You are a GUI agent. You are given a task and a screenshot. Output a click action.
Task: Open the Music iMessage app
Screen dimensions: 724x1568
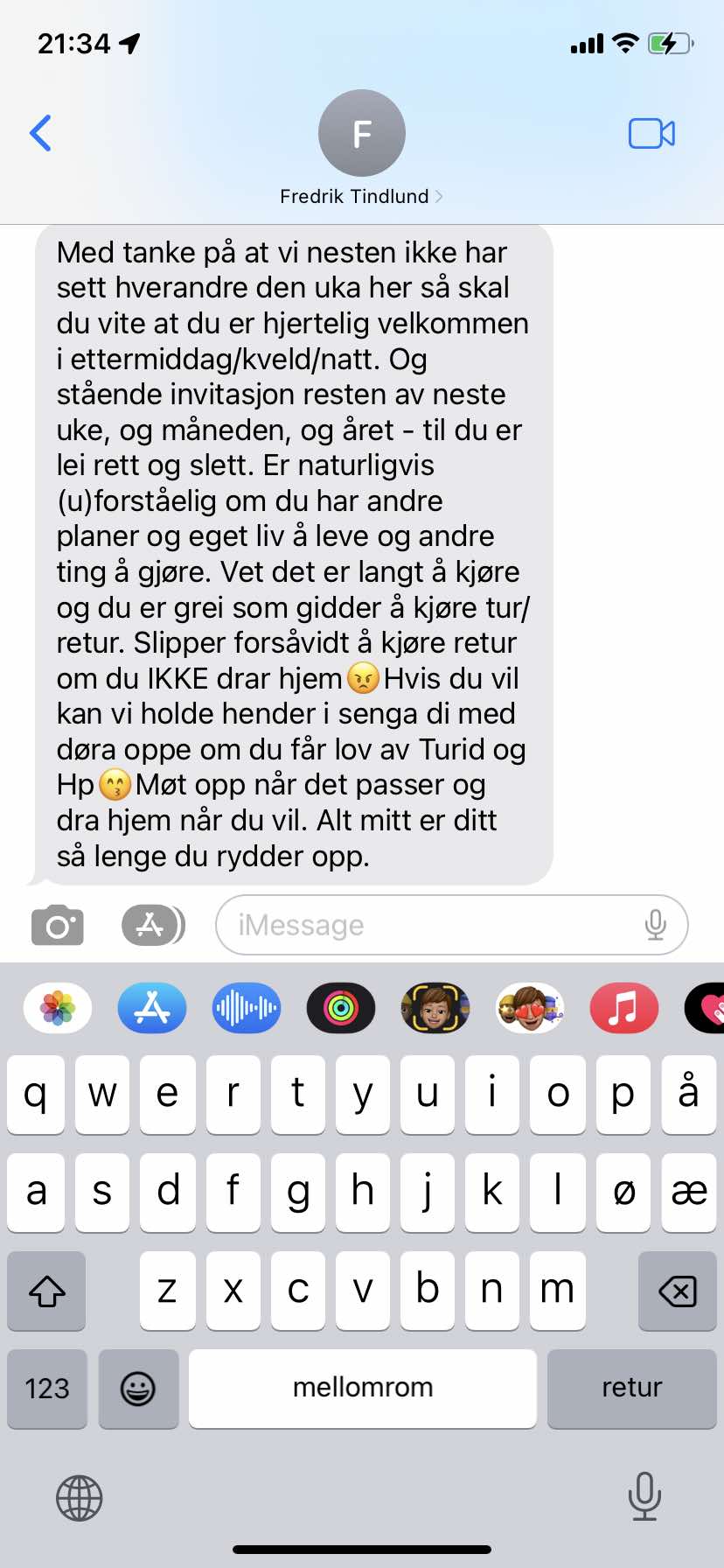(623, 1008)
